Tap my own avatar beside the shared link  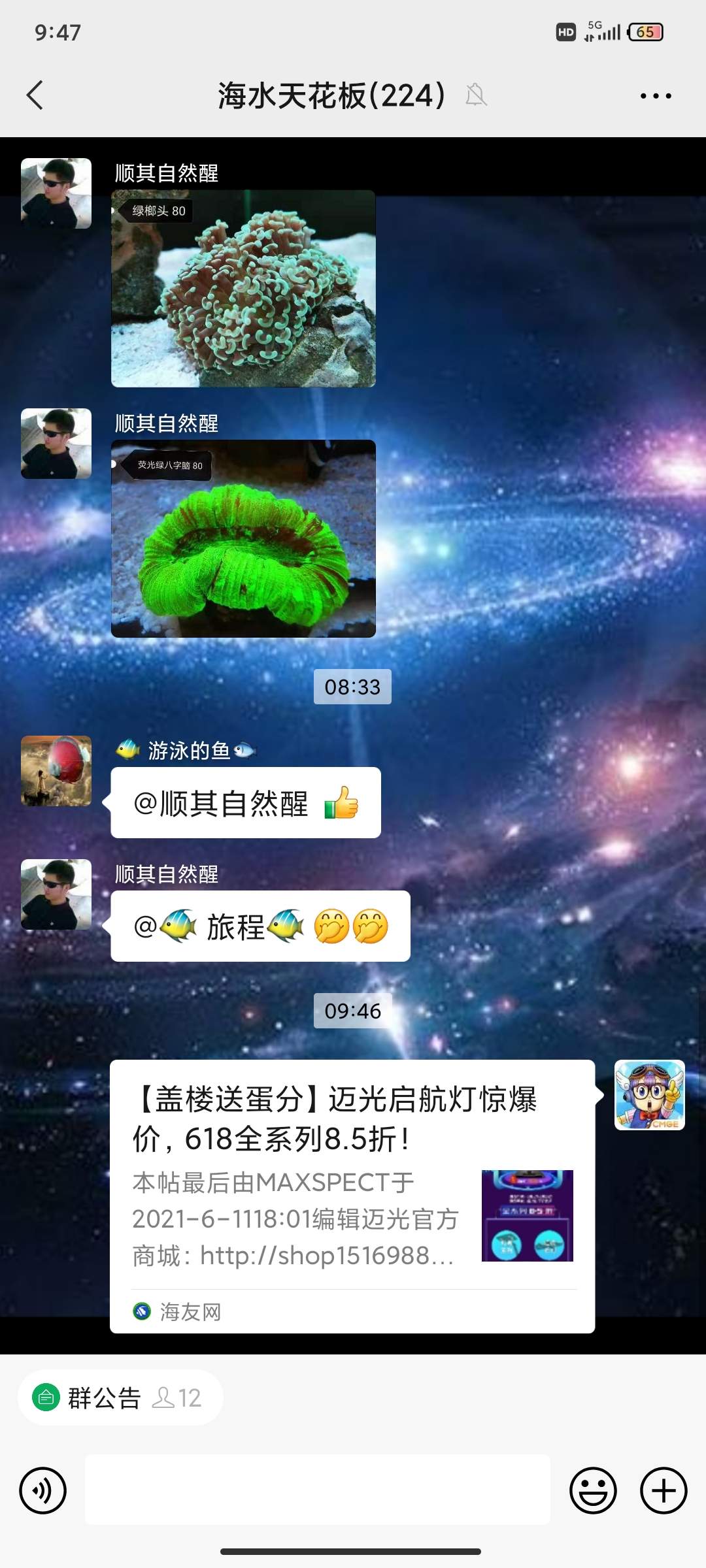coord(649,1095)
